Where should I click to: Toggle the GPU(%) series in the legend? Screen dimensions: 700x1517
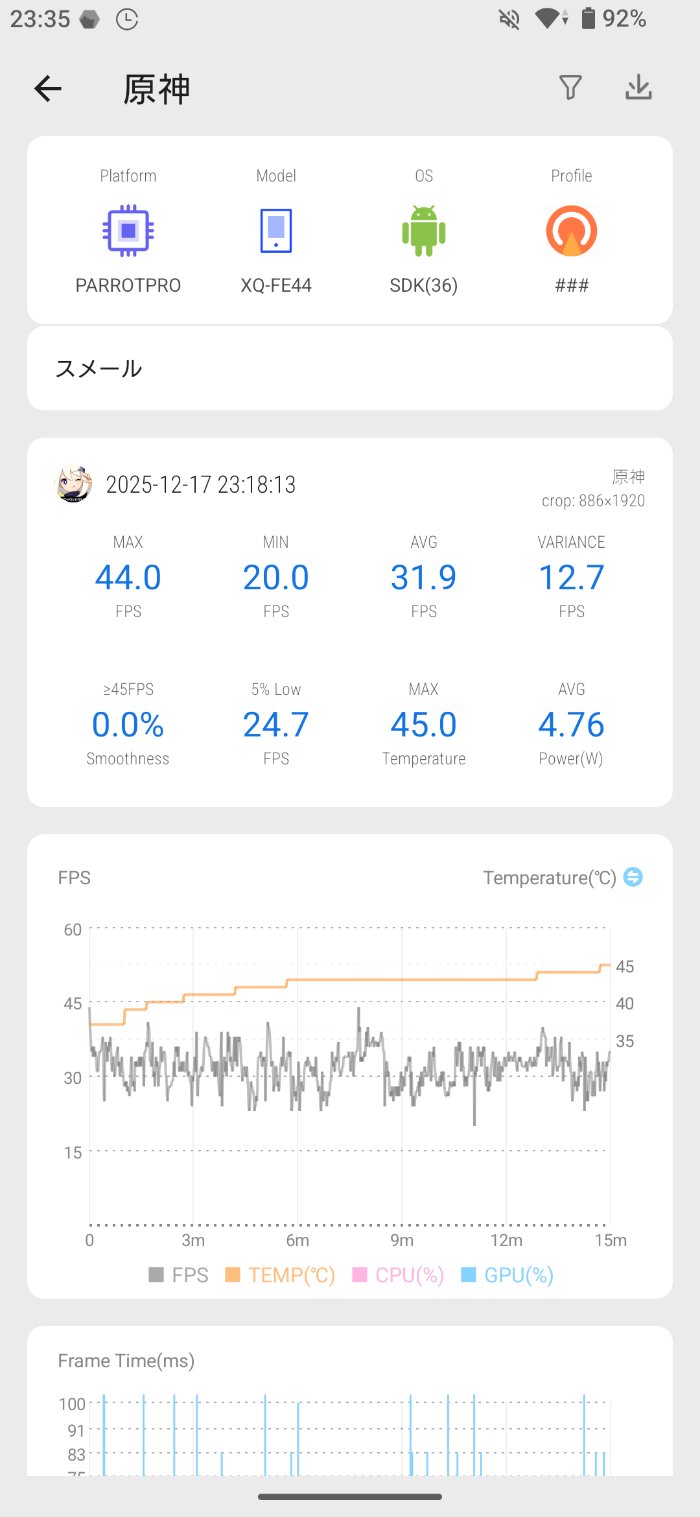pyautogui.click(x=507, y=1275)
